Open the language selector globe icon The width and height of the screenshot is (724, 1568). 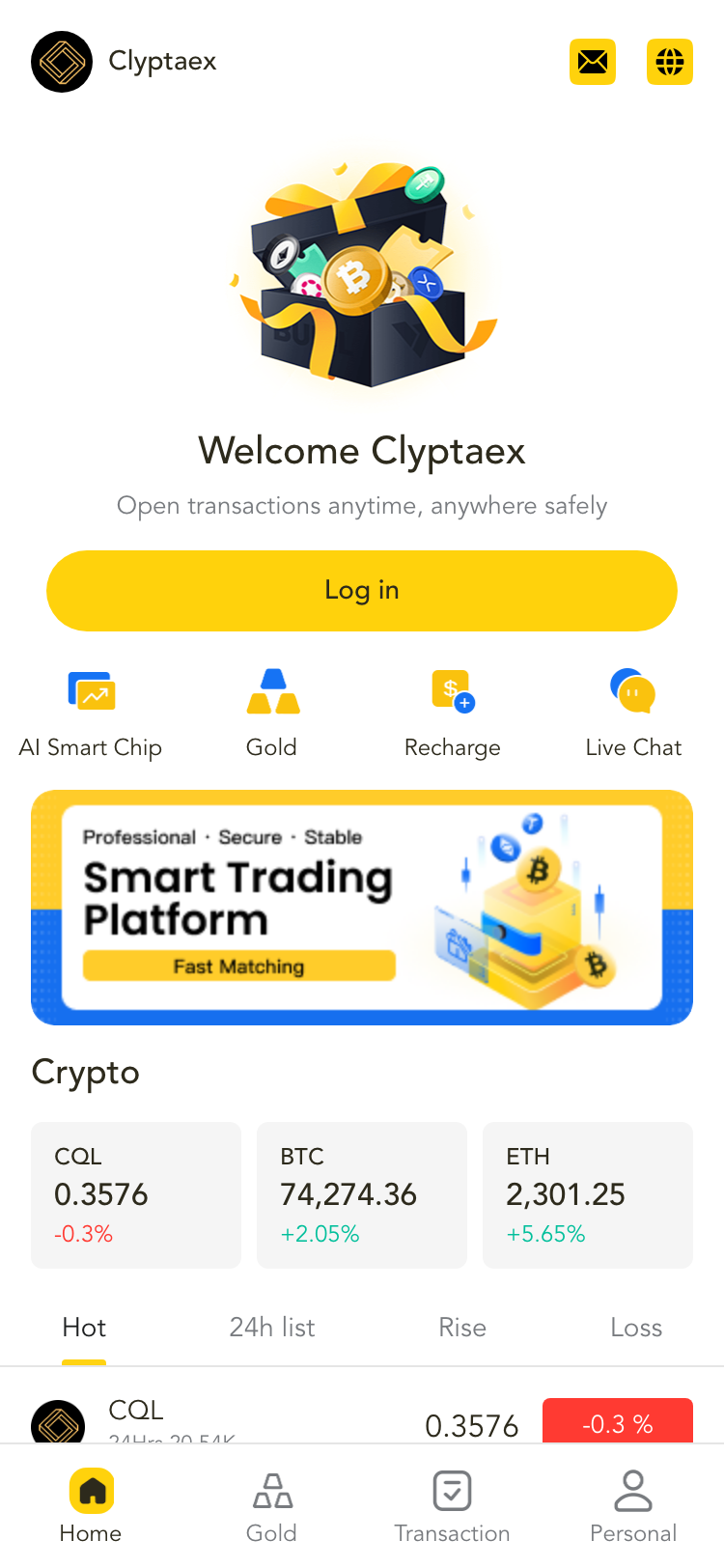pyautogui.click(x=669, y=61)
